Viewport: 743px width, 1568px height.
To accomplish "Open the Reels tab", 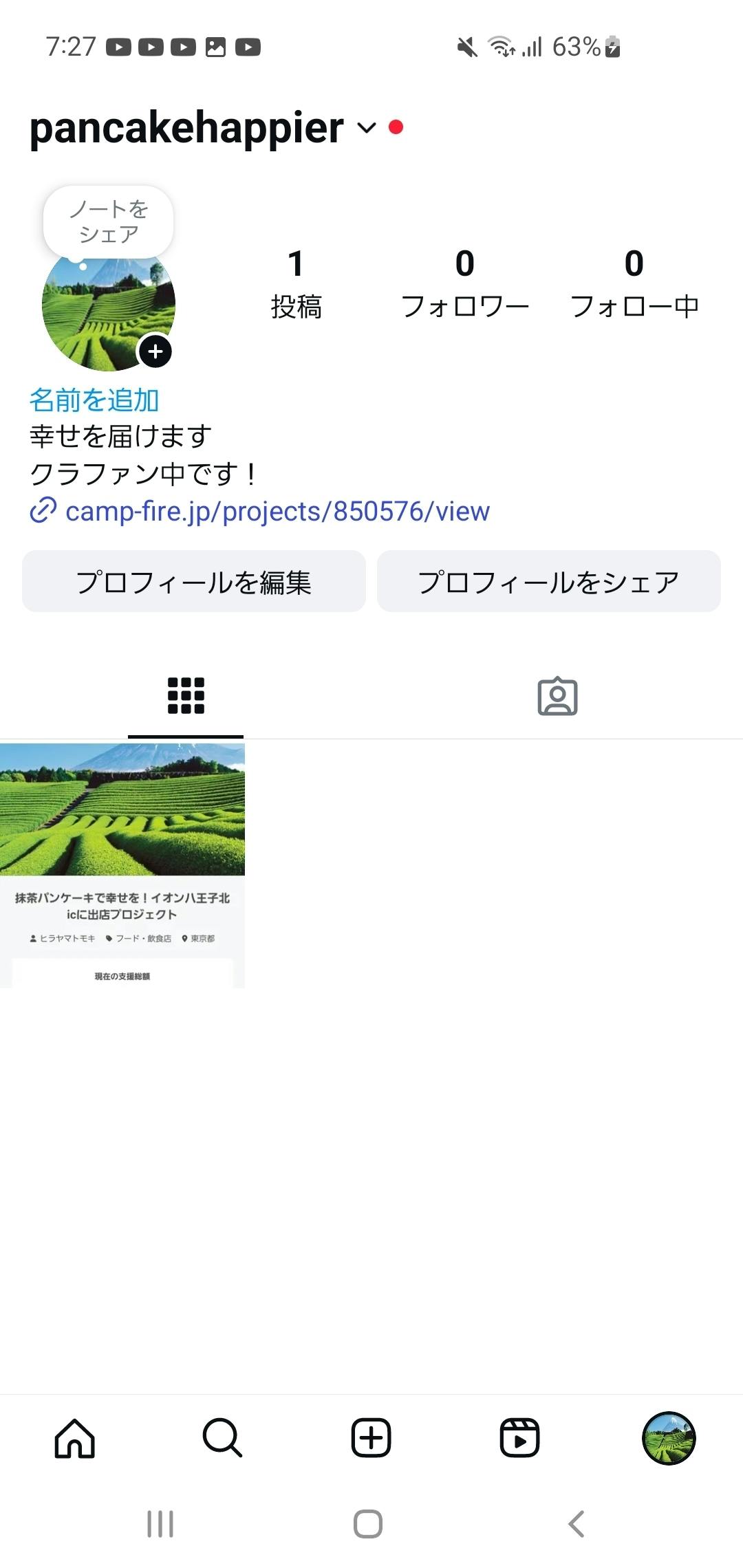I will click(x=519, y=1437).
